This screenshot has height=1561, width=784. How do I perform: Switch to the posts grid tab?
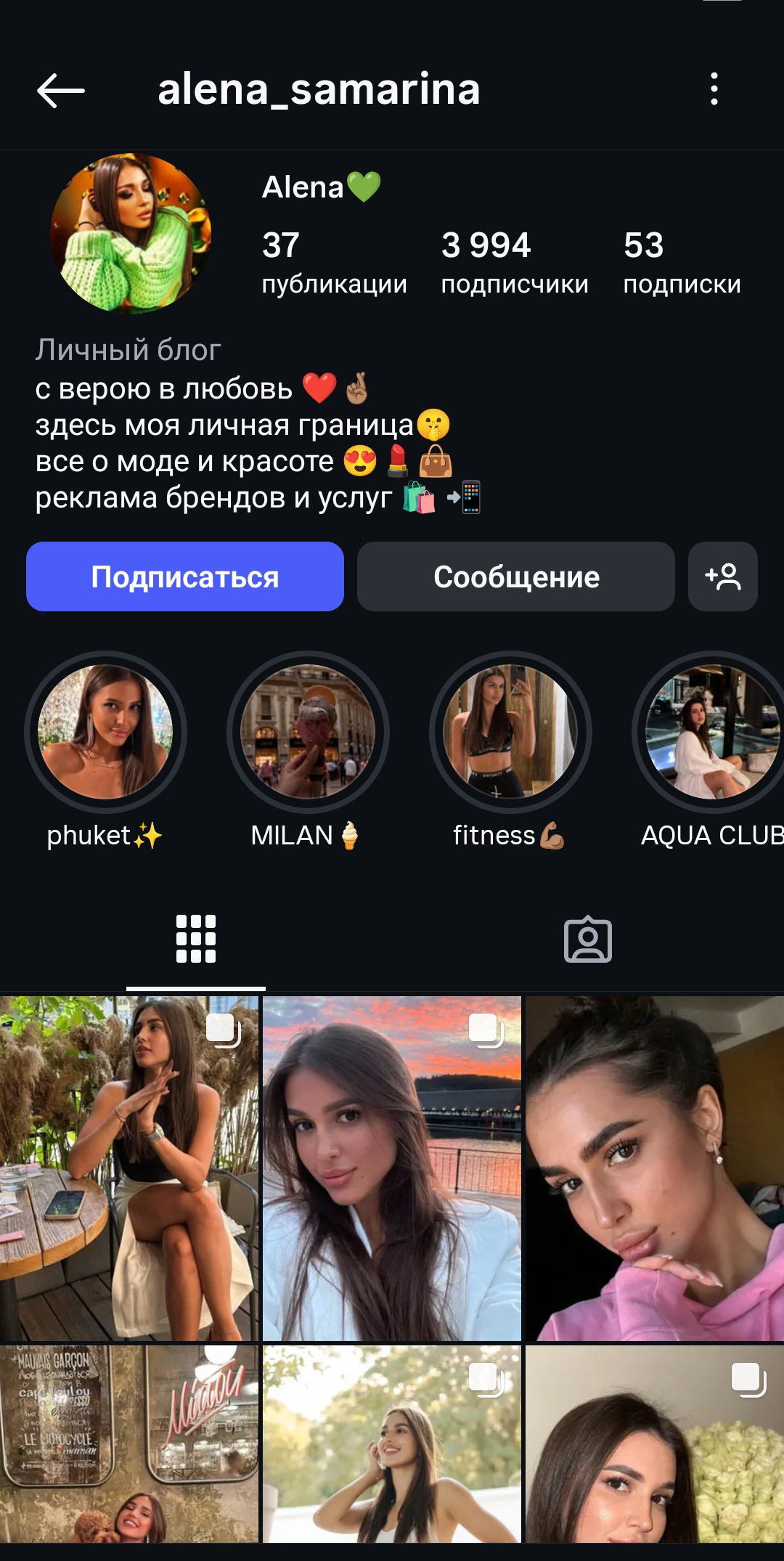pos(196,939)
